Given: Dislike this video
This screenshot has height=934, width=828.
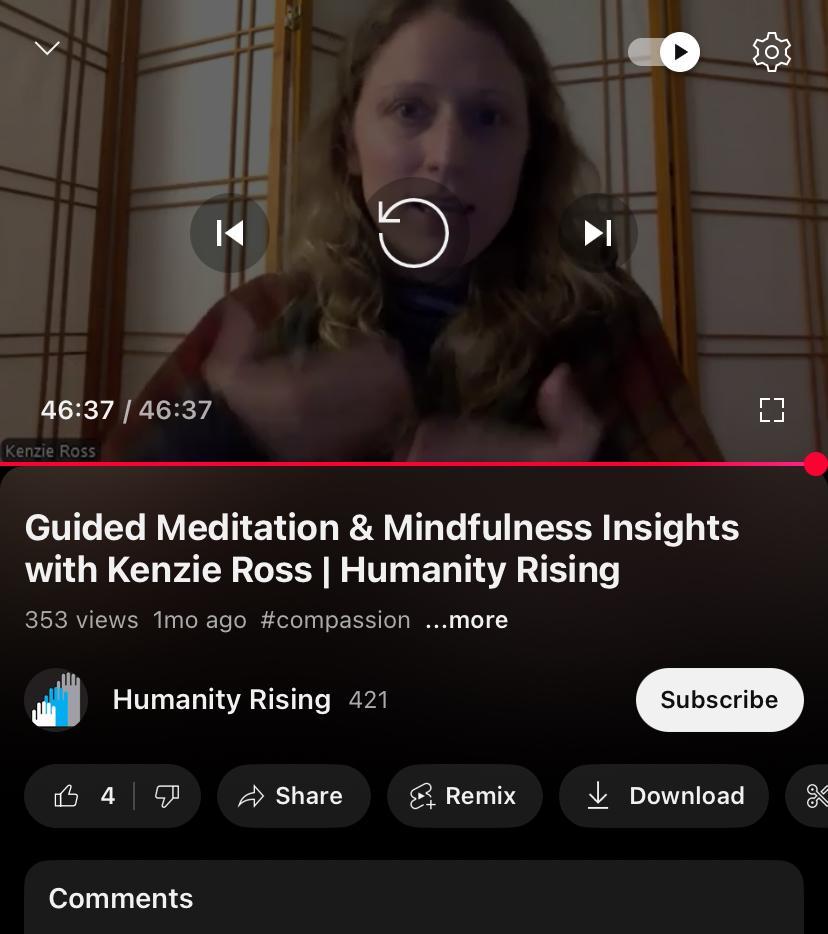Looking at the screenshot, I should (x=167, y=796).
